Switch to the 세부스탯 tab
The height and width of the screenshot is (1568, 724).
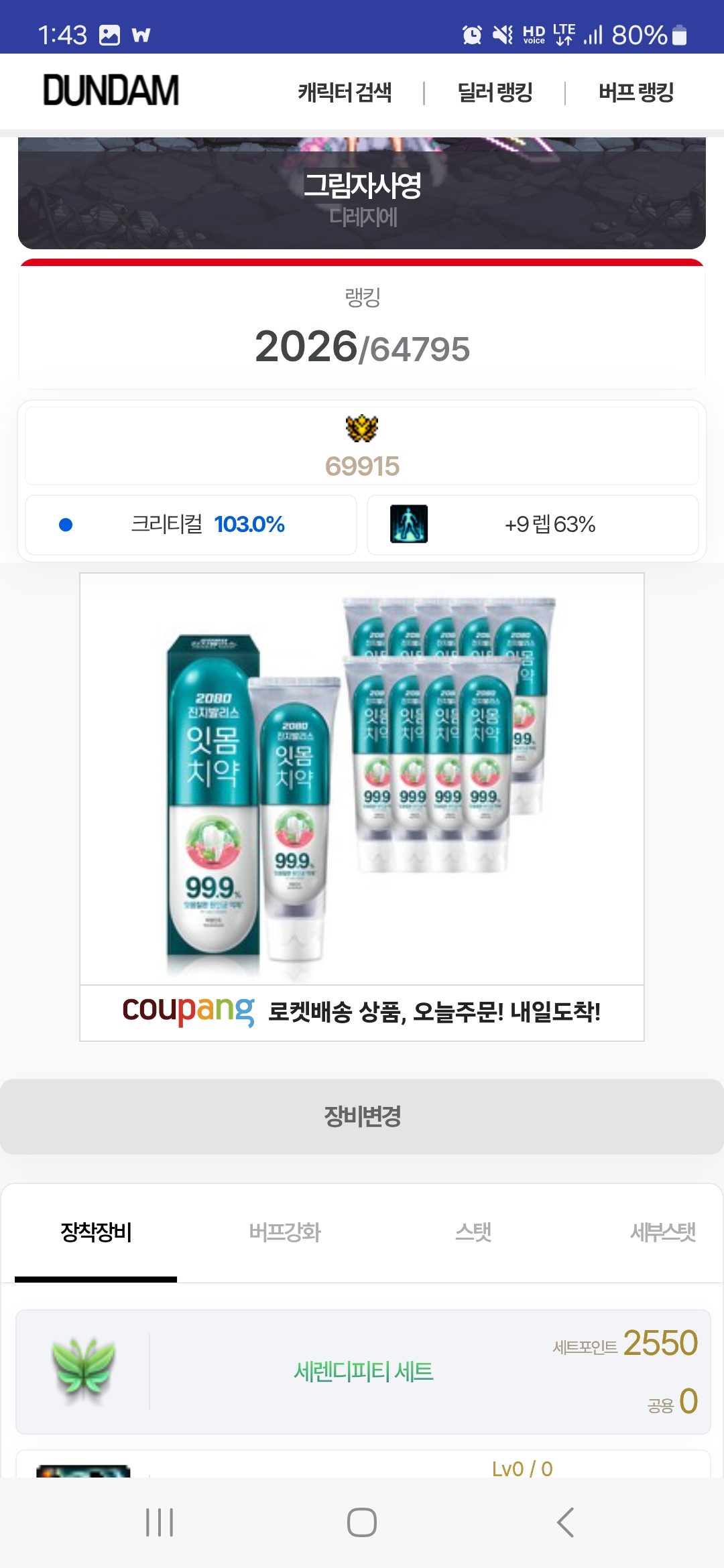(662, 1232)
